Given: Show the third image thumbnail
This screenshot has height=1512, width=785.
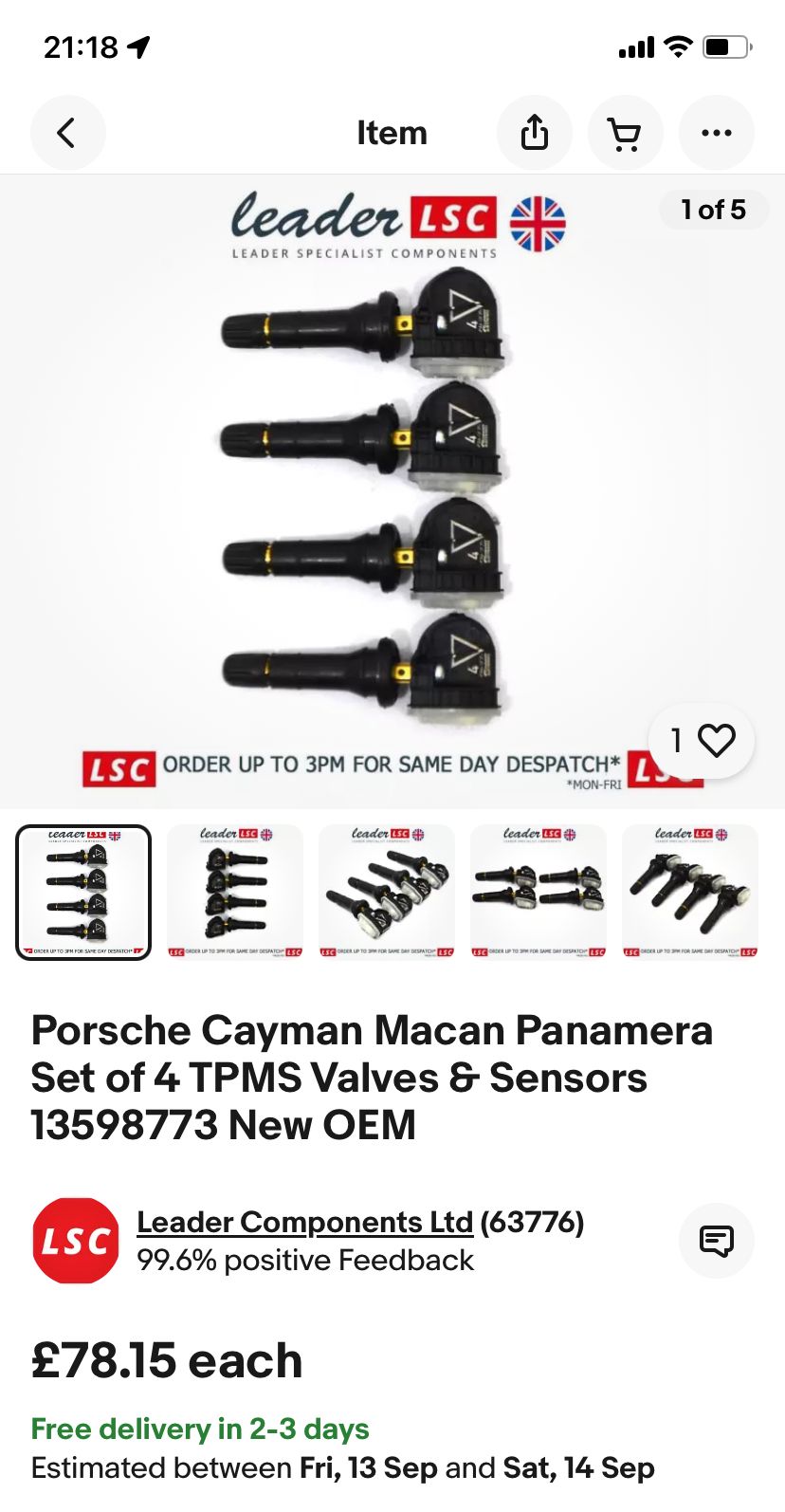Looking at the screenshot, I should tap(387, 893).
